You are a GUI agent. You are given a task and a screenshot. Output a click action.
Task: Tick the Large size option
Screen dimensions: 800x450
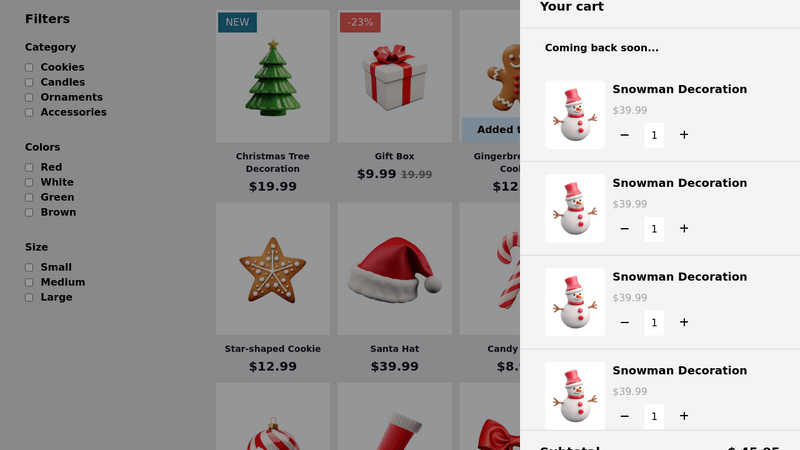click(x=29, y=297)
